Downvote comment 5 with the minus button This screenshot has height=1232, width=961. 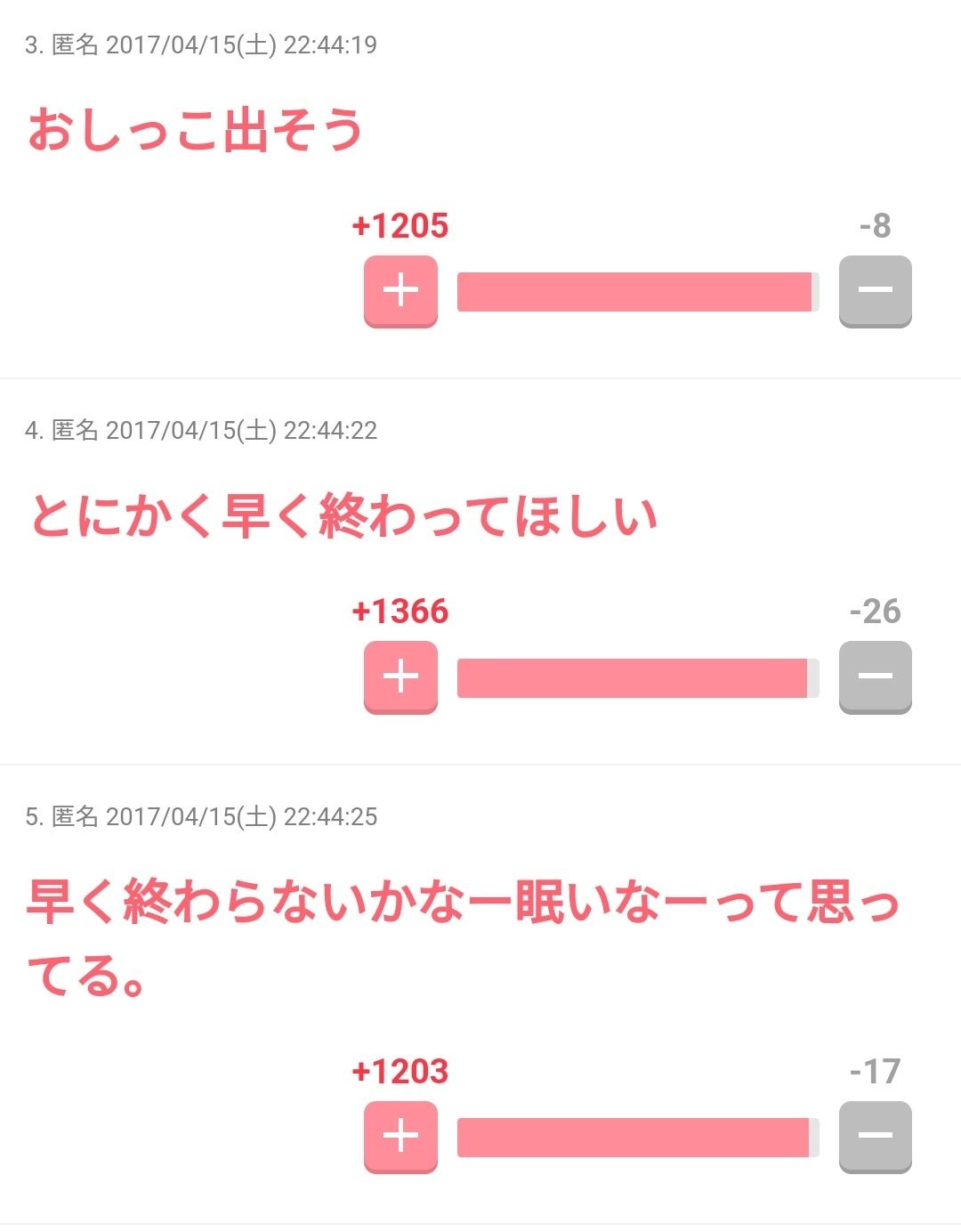tap(875, 1136)
